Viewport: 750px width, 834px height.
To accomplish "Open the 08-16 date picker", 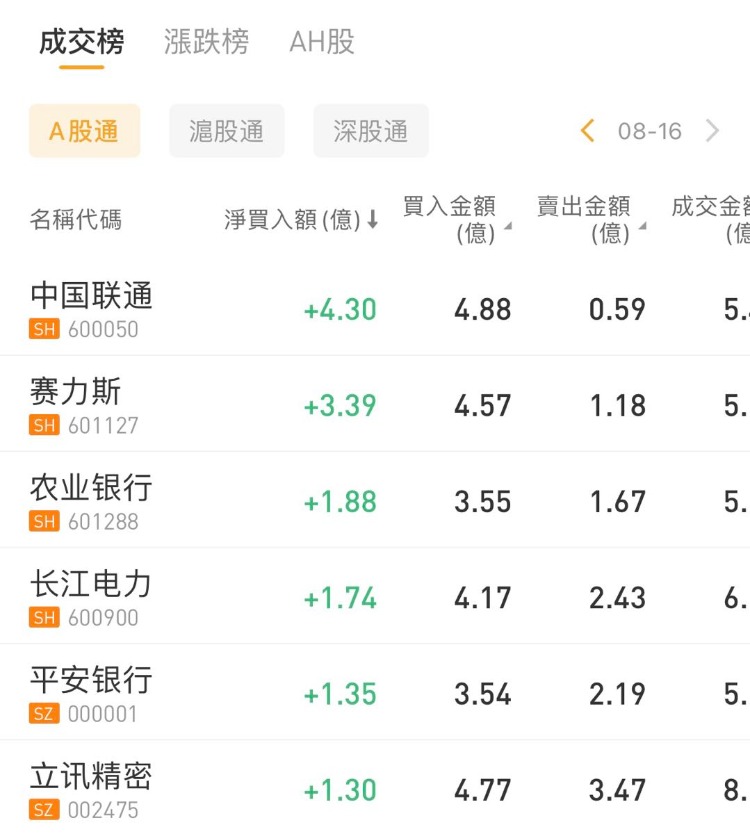I will [650, 131].
